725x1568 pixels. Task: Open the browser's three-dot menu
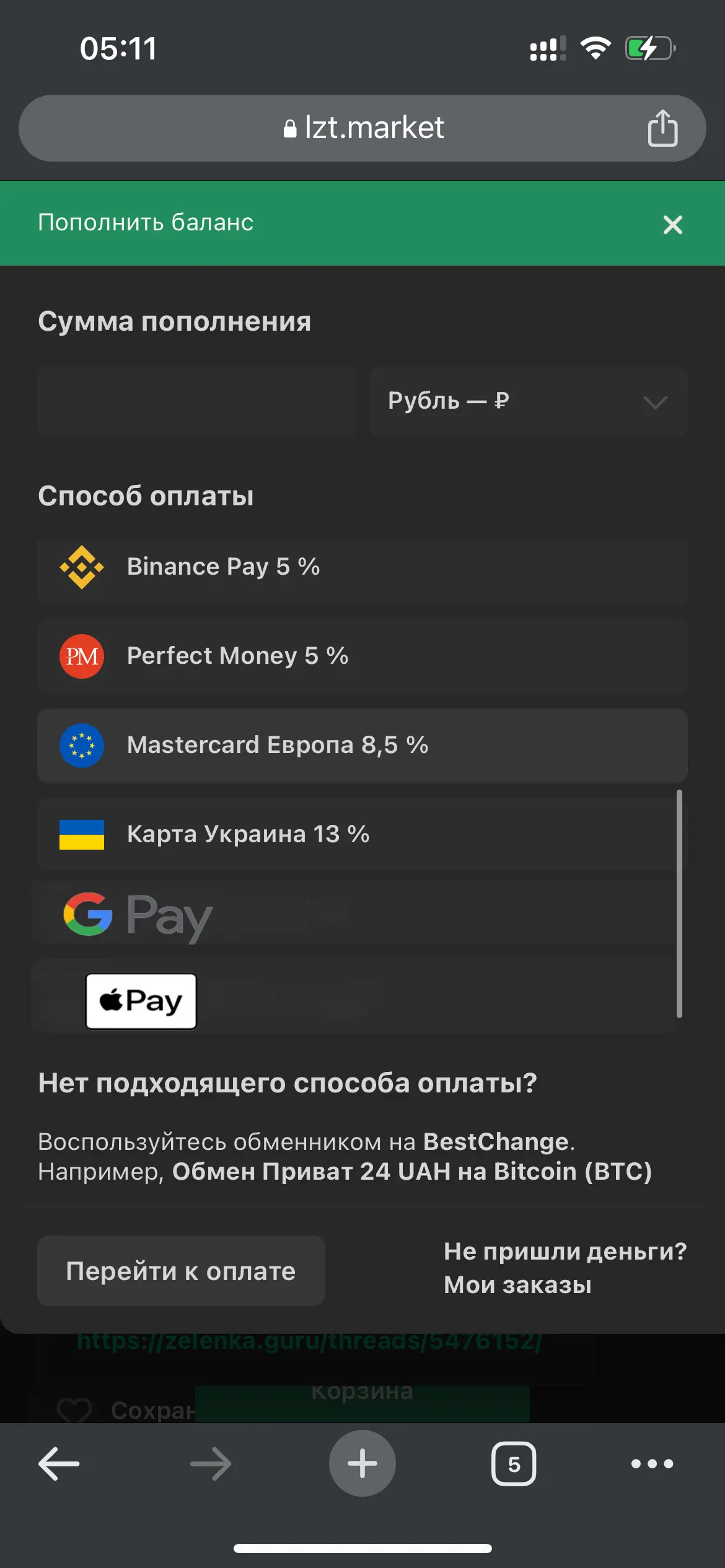(652, 1464)
